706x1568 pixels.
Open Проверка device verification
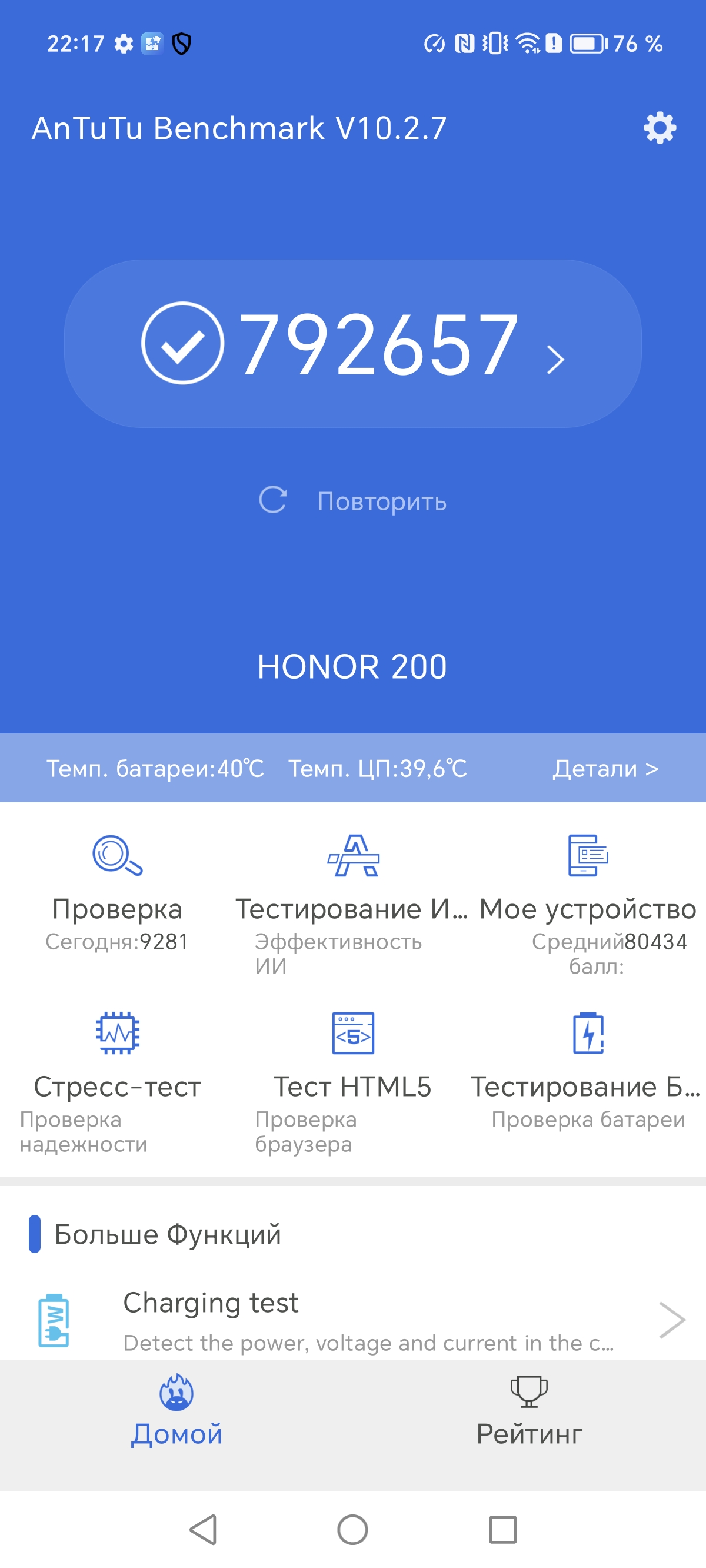point(118,890)
